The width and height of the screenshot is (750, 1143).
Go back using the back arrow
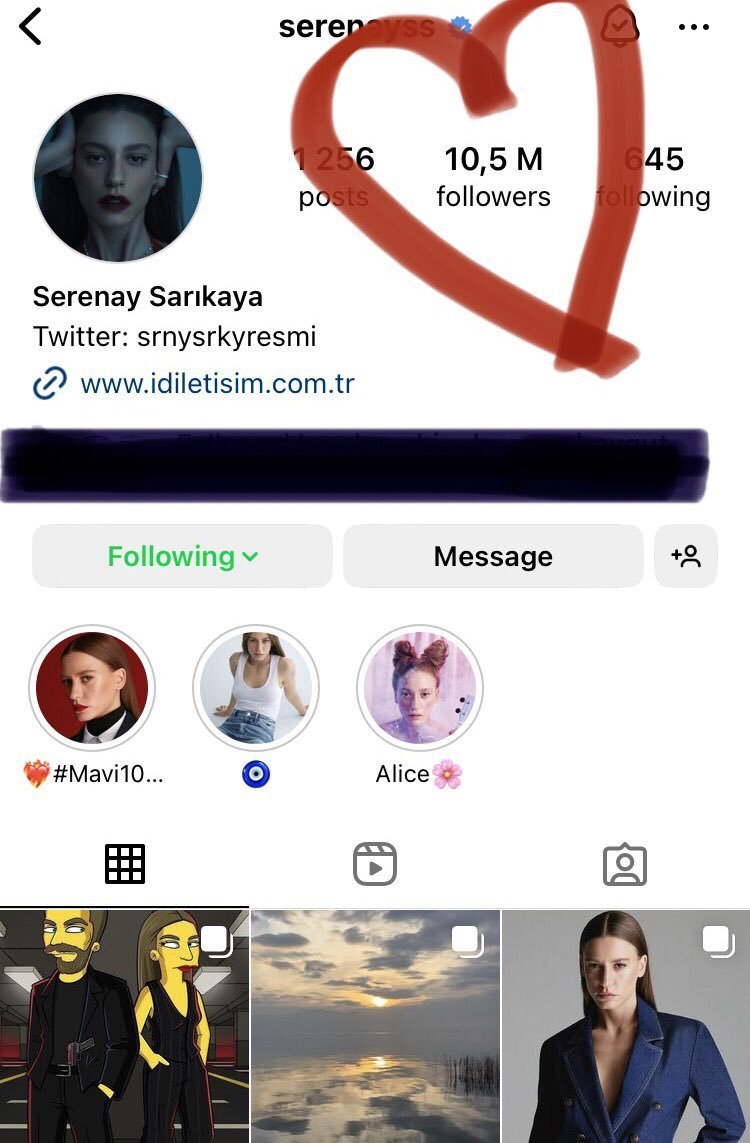[x=31, y=27]
